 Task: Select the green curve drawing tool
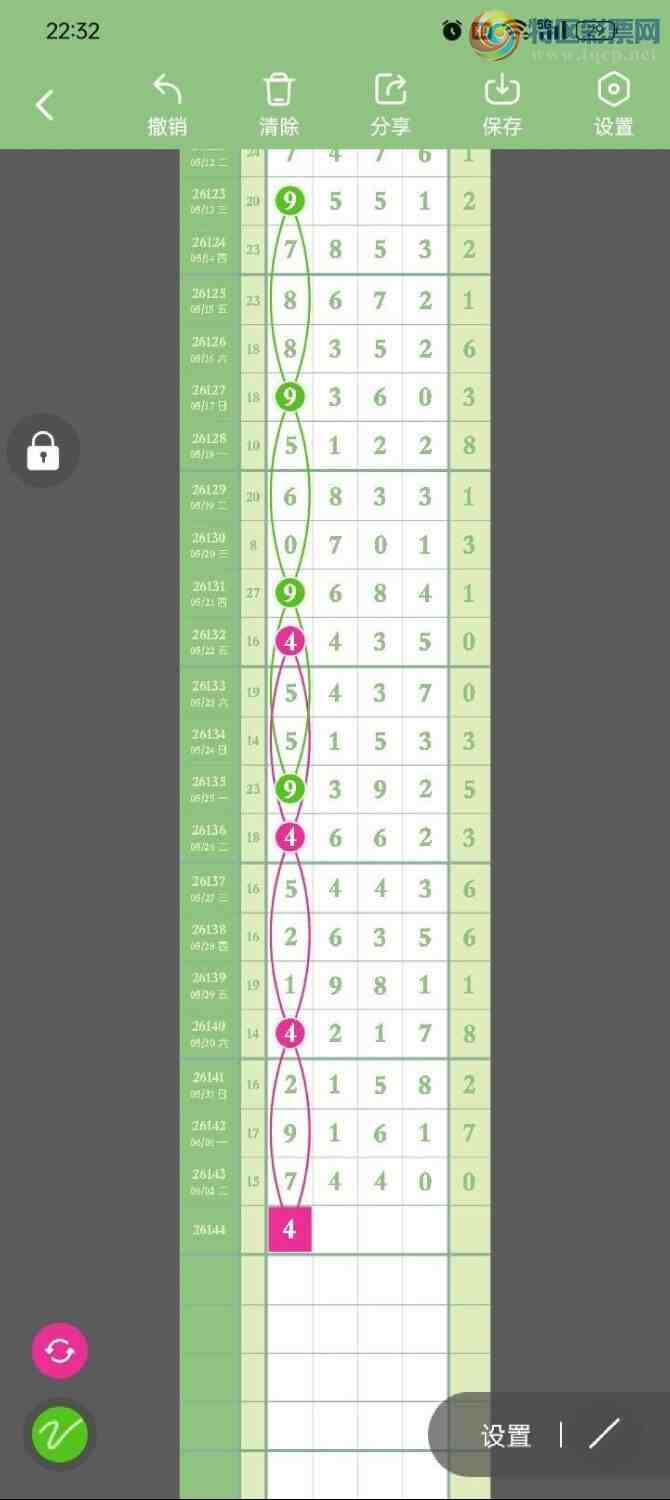(x=60, y=1435)
